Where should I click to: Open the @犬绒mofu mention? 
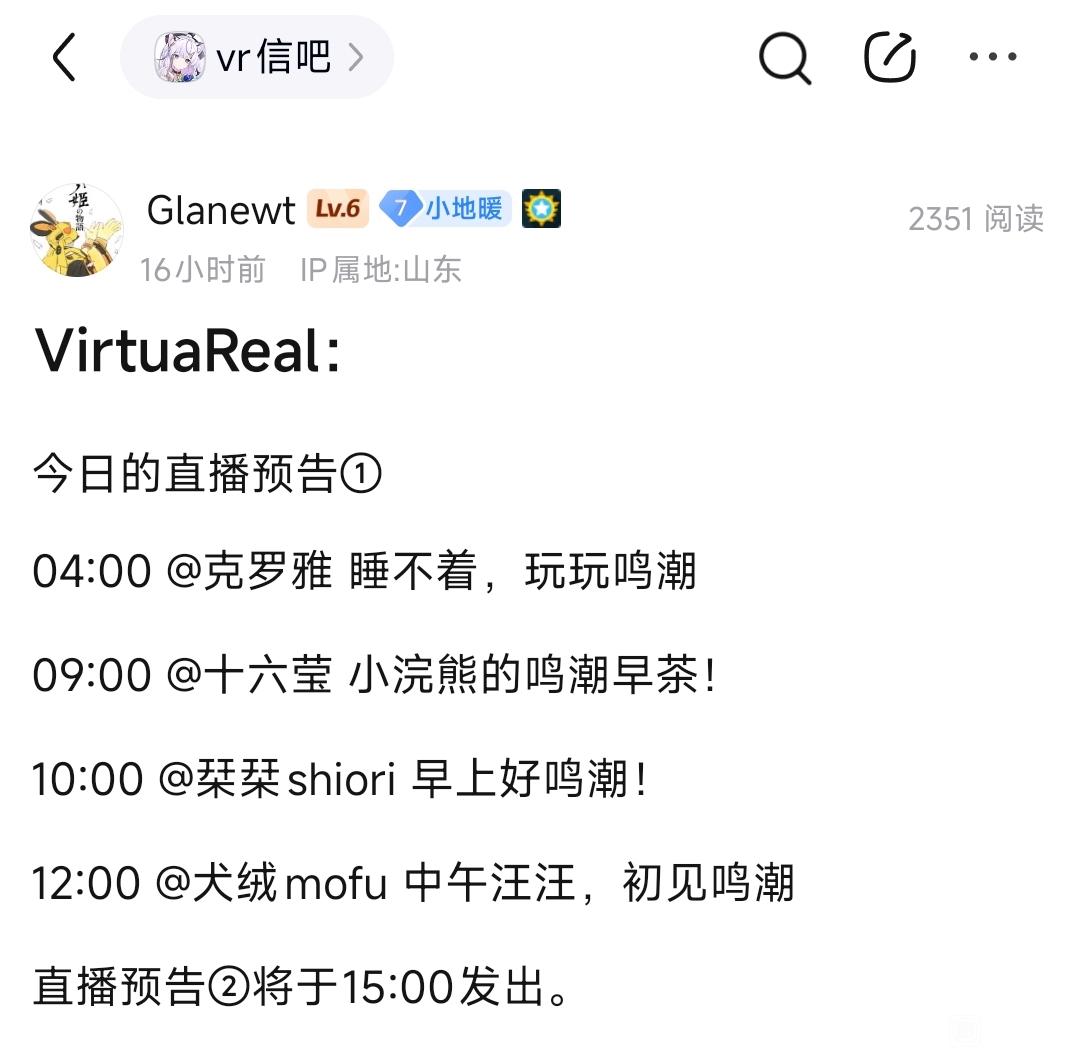(272, 884)
